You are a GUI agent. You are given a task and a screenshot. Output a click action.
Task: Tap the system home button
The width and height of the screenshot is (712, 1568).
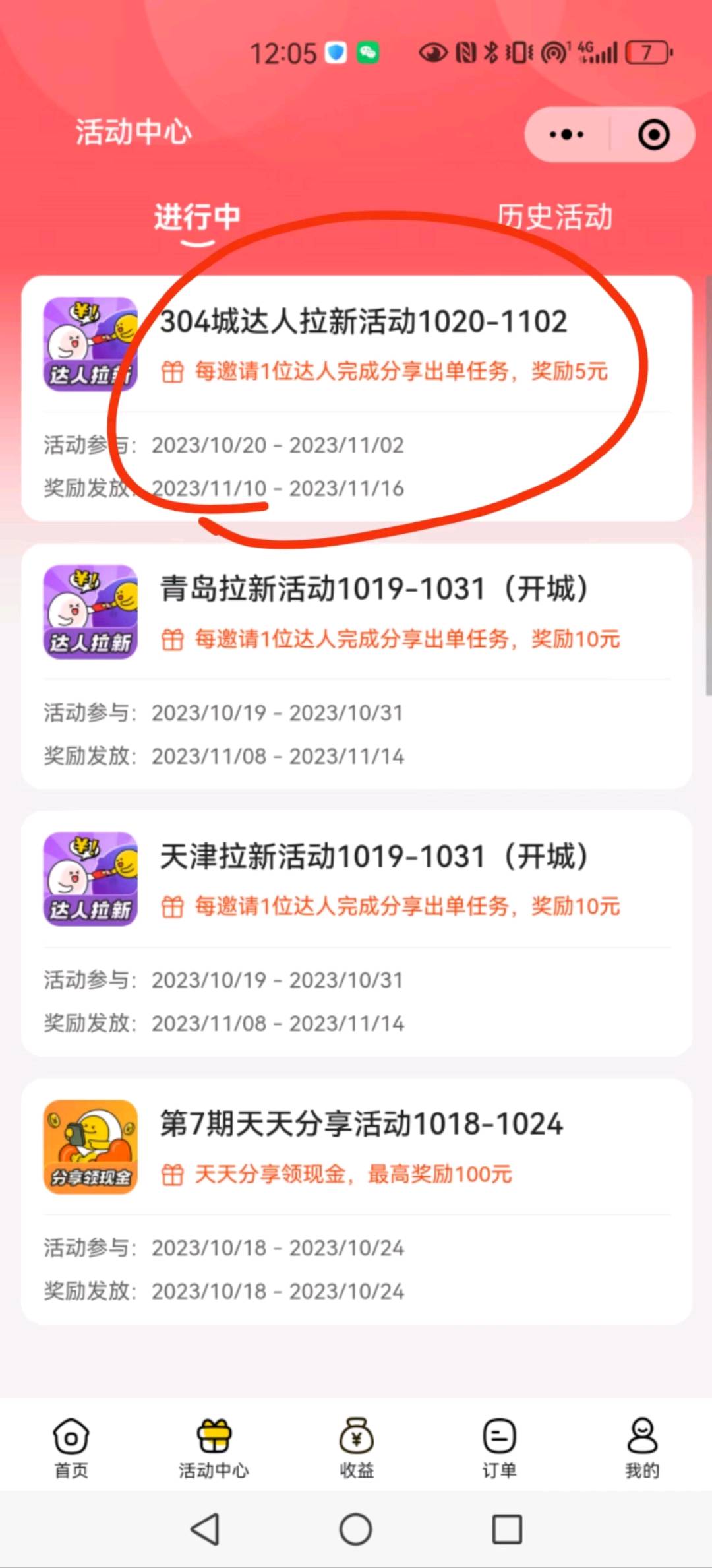tap(356, 1529)
